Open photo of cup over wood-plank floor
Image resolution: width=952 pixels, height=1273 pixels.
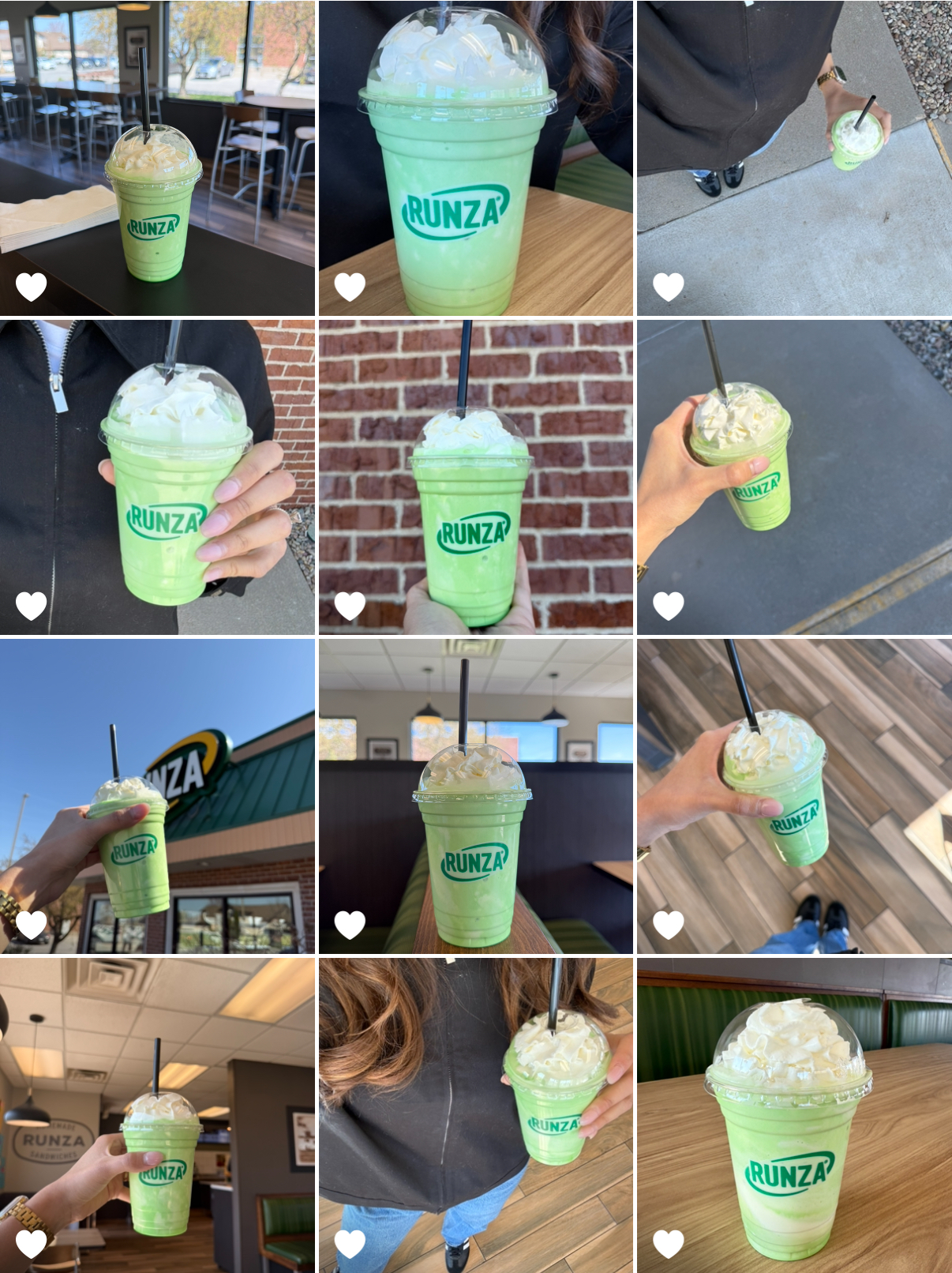coord(794,795)
